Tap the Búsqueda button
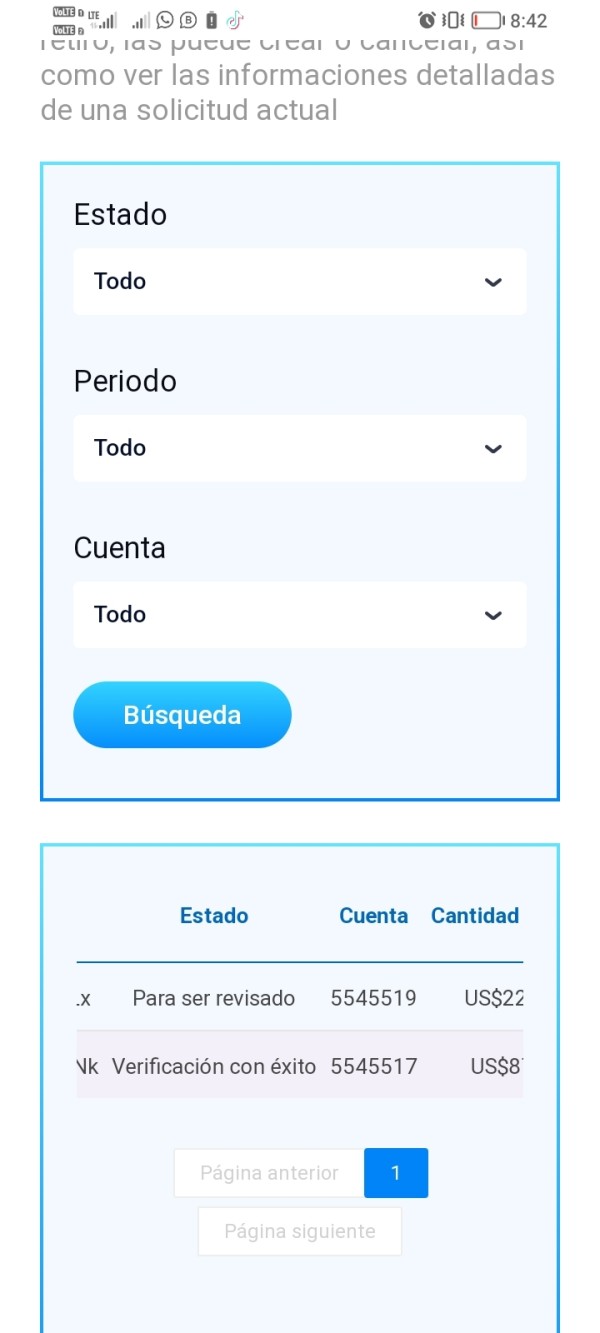Viewport: 600px width, 1333px height. point(182,715)
